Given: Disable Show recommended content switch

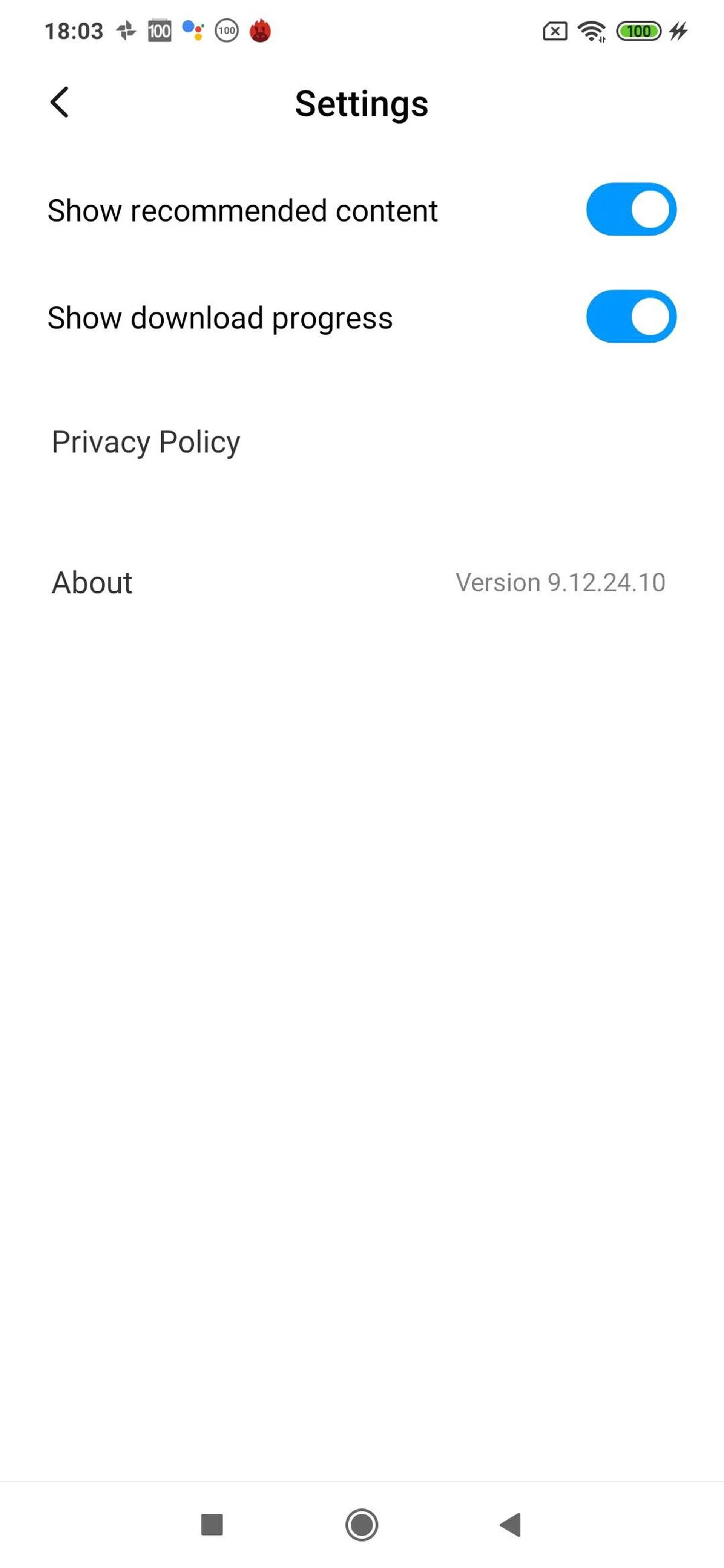Looking at the screenshot, I should click(631, 210).
